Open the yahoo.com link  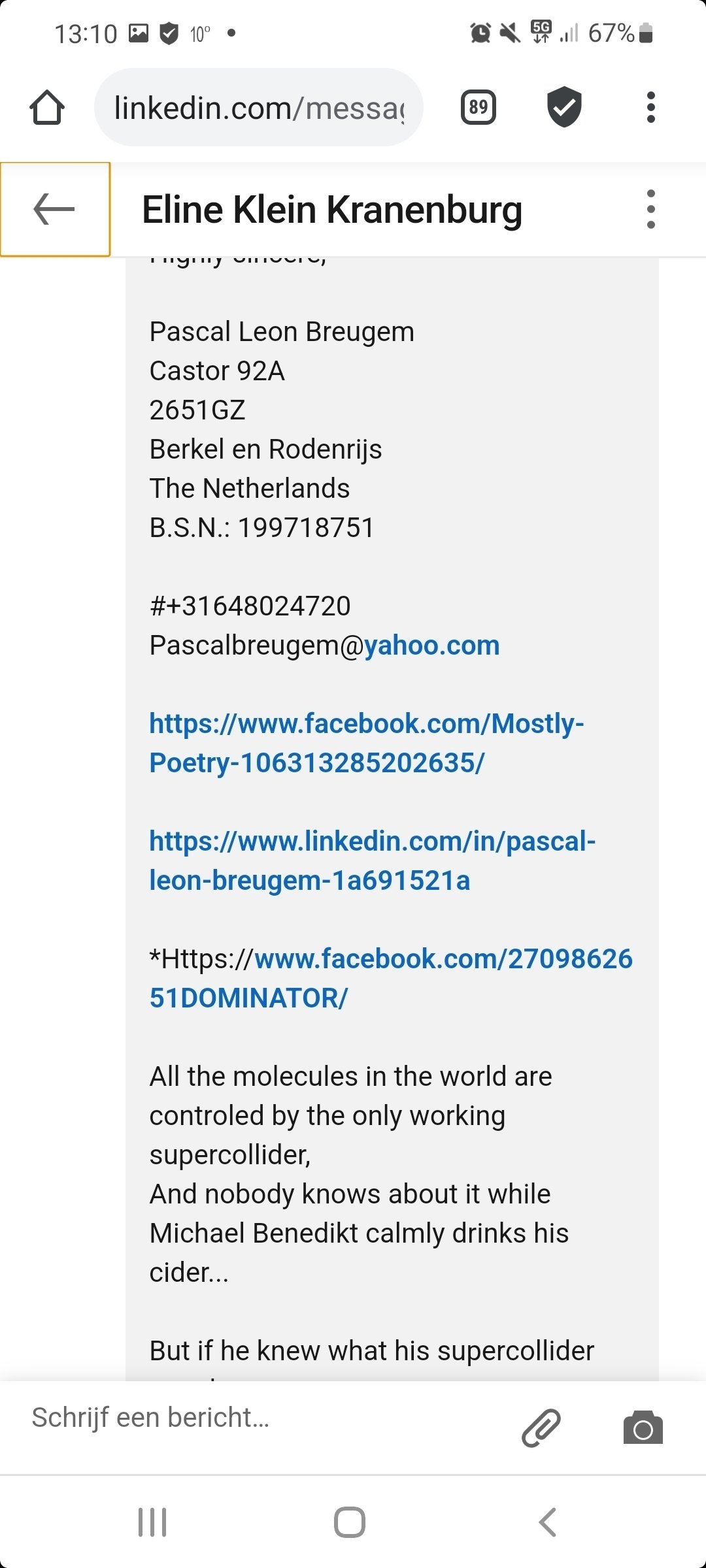(431, 645)
